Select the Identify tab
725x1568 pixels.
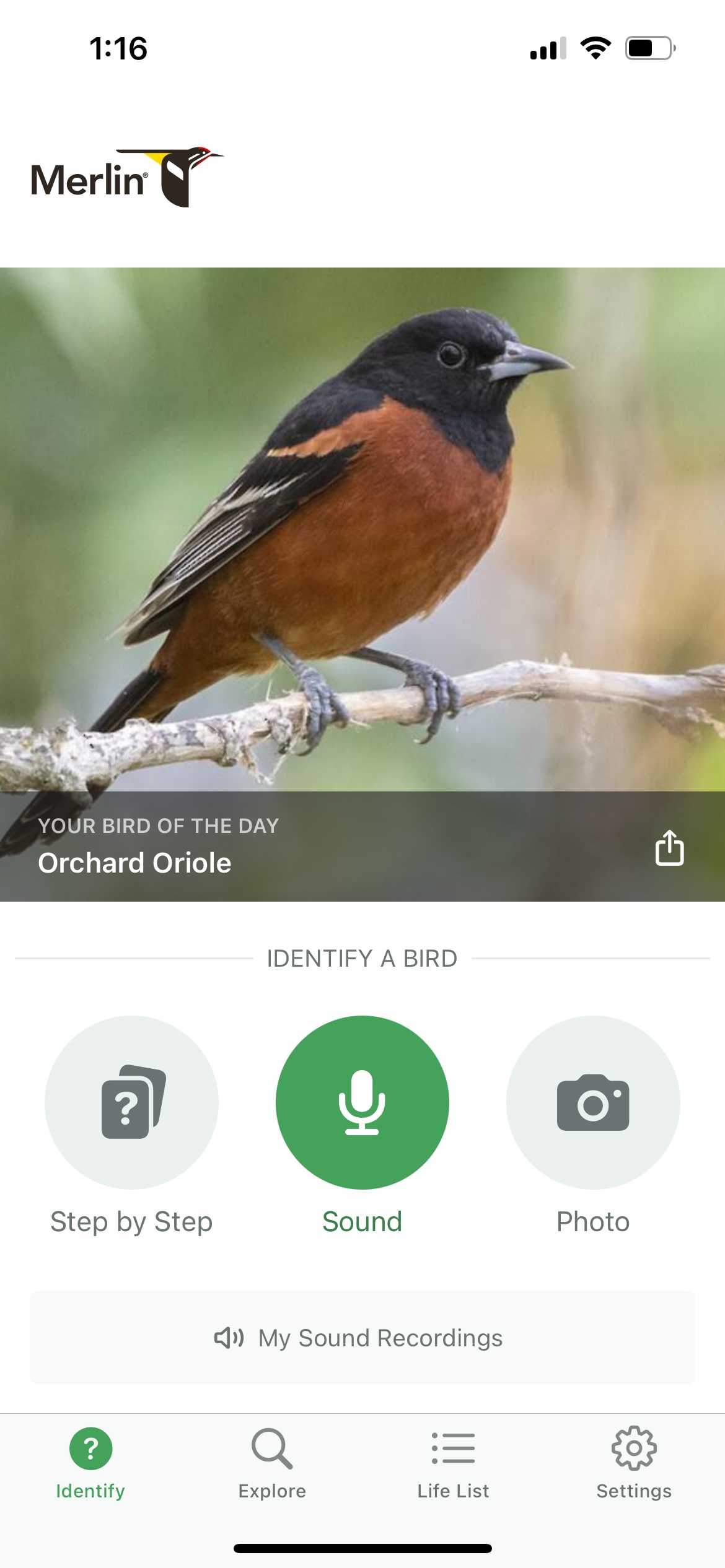(90, 1463)
